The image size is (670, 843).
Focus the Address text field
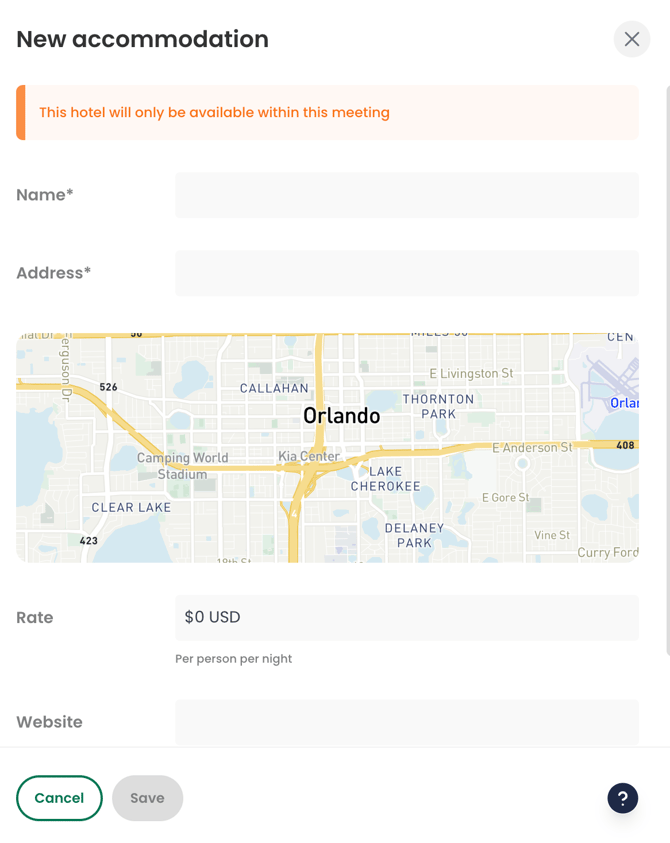(x=406, y=273)
